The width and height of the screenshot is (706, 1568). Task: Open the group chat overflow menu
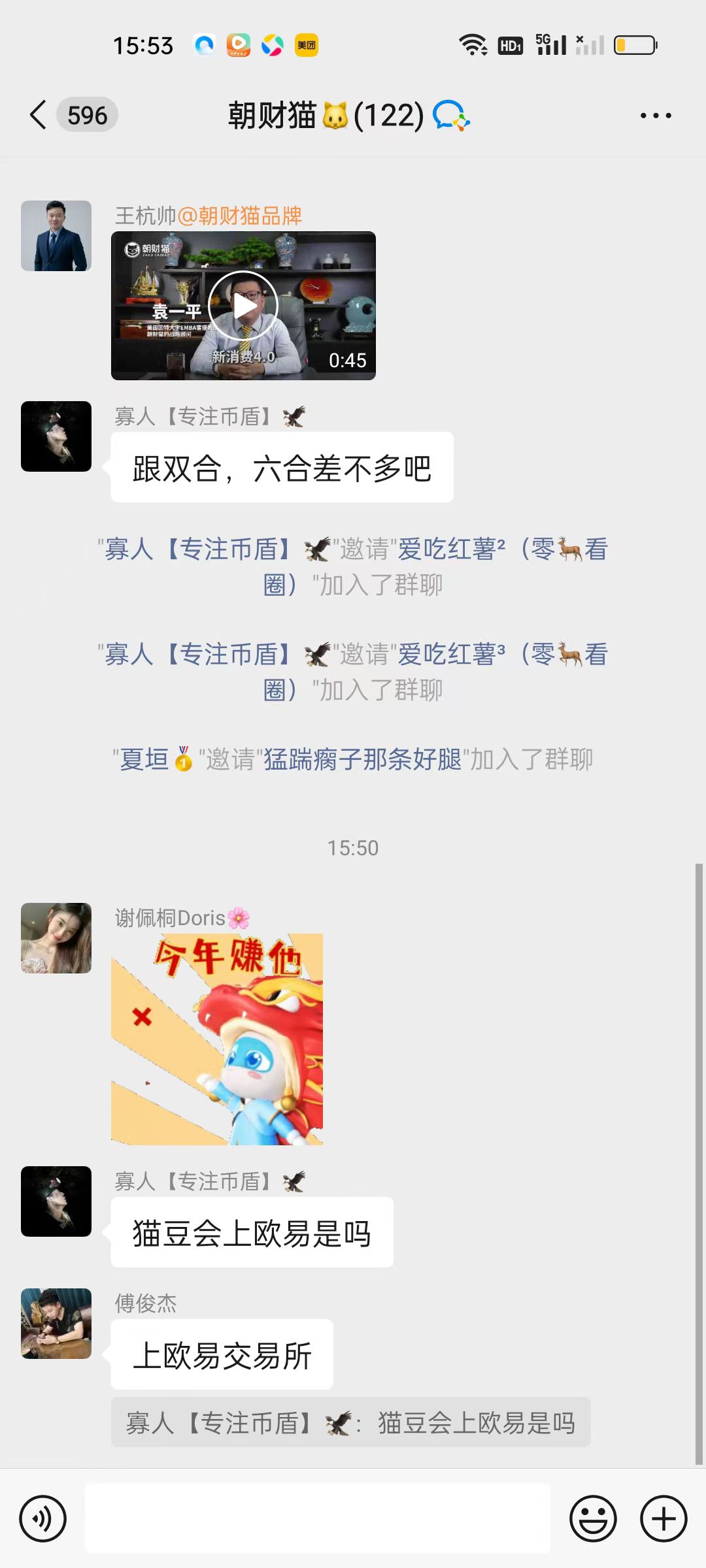point(655,116)
